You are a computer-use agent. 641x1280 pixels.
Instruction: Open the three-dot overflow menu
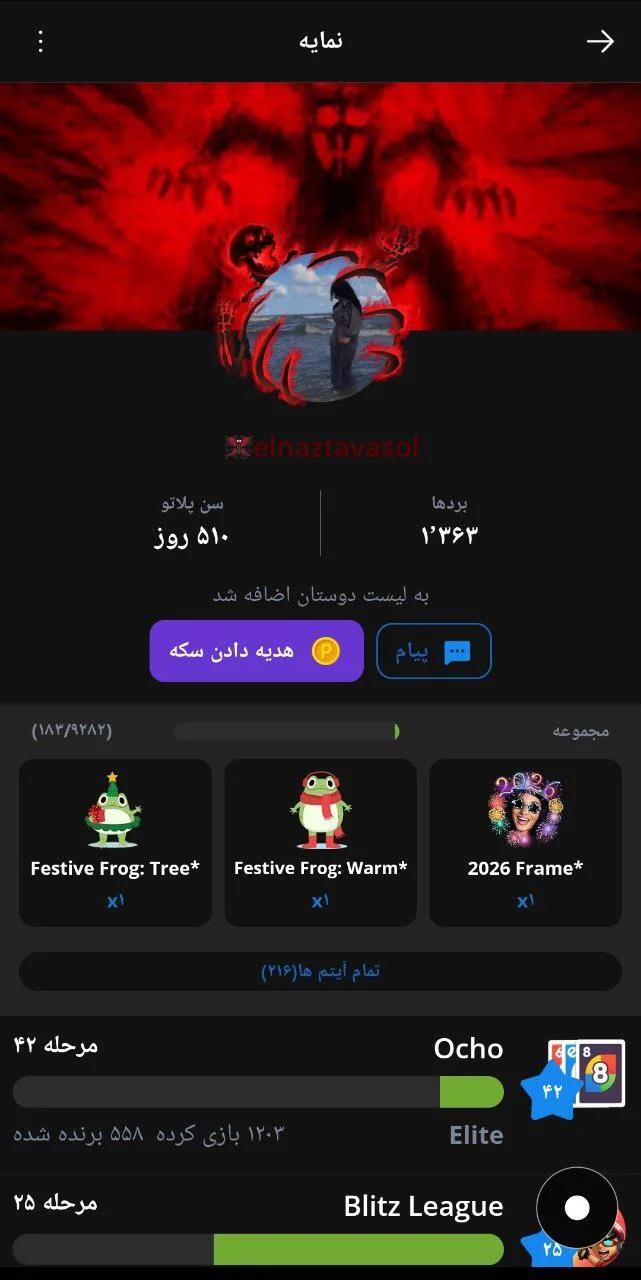[41, 41]
